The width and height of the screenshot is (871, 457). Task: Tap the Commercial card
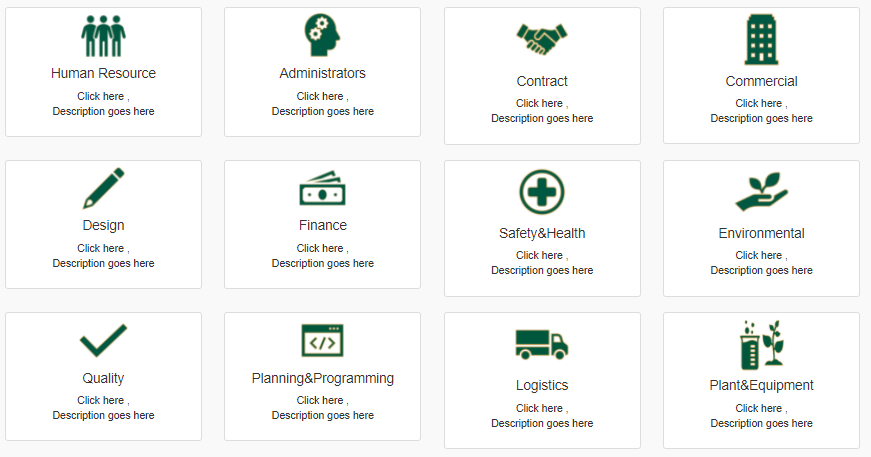click(761, 80)
